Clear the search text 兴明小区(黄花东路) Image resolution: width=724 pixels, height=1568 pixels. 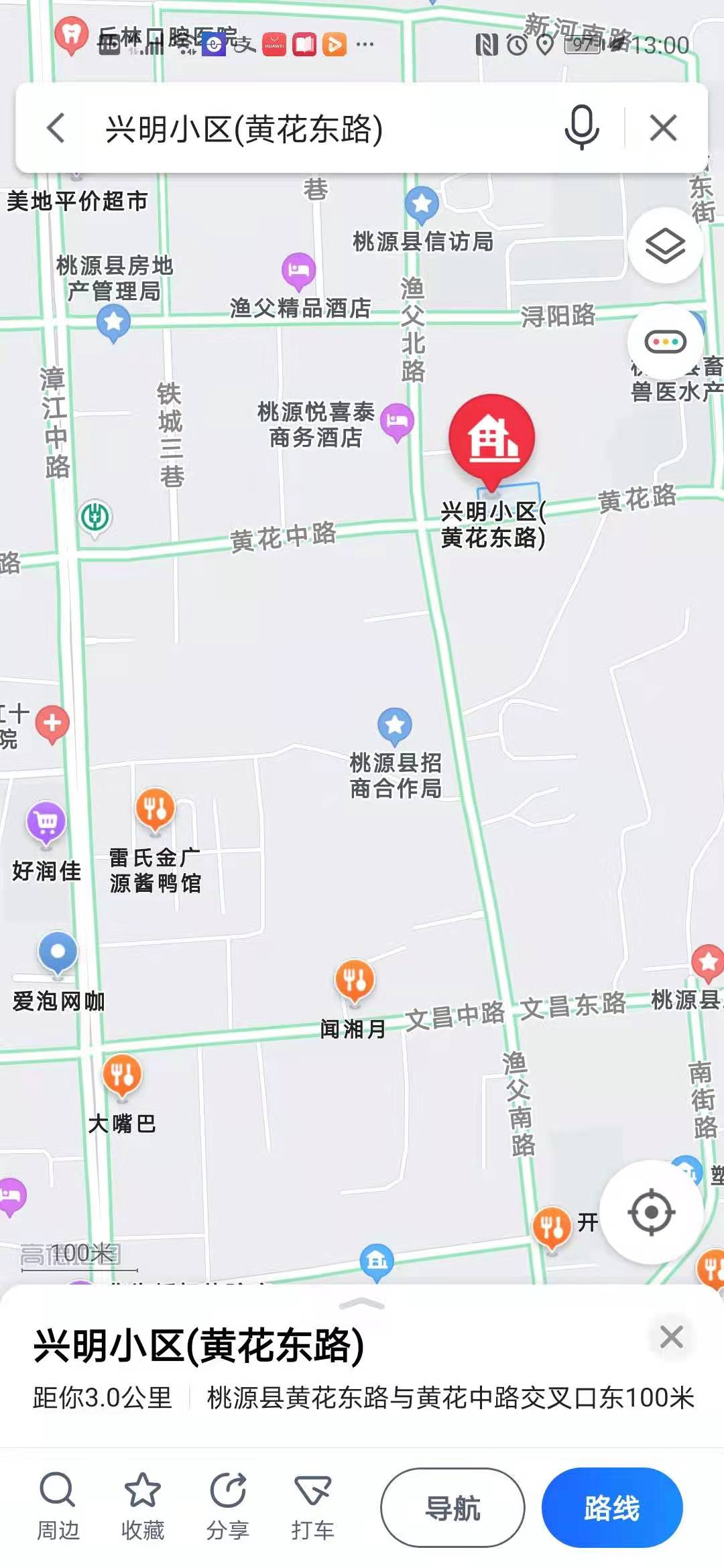663,127
